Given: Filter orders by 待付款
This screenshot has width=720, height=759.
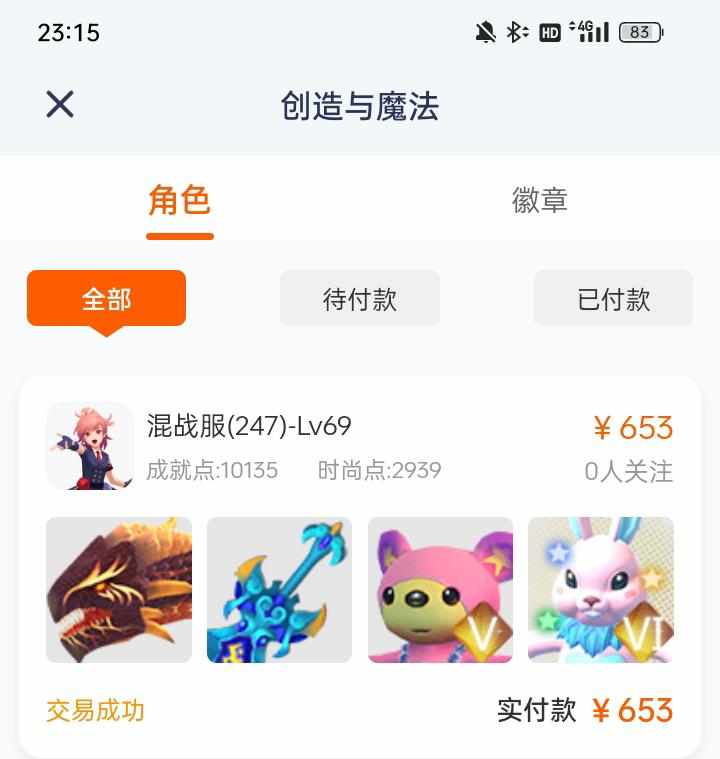Looking at the screenshot, I should pyautogui.click(x=360, y=298).
